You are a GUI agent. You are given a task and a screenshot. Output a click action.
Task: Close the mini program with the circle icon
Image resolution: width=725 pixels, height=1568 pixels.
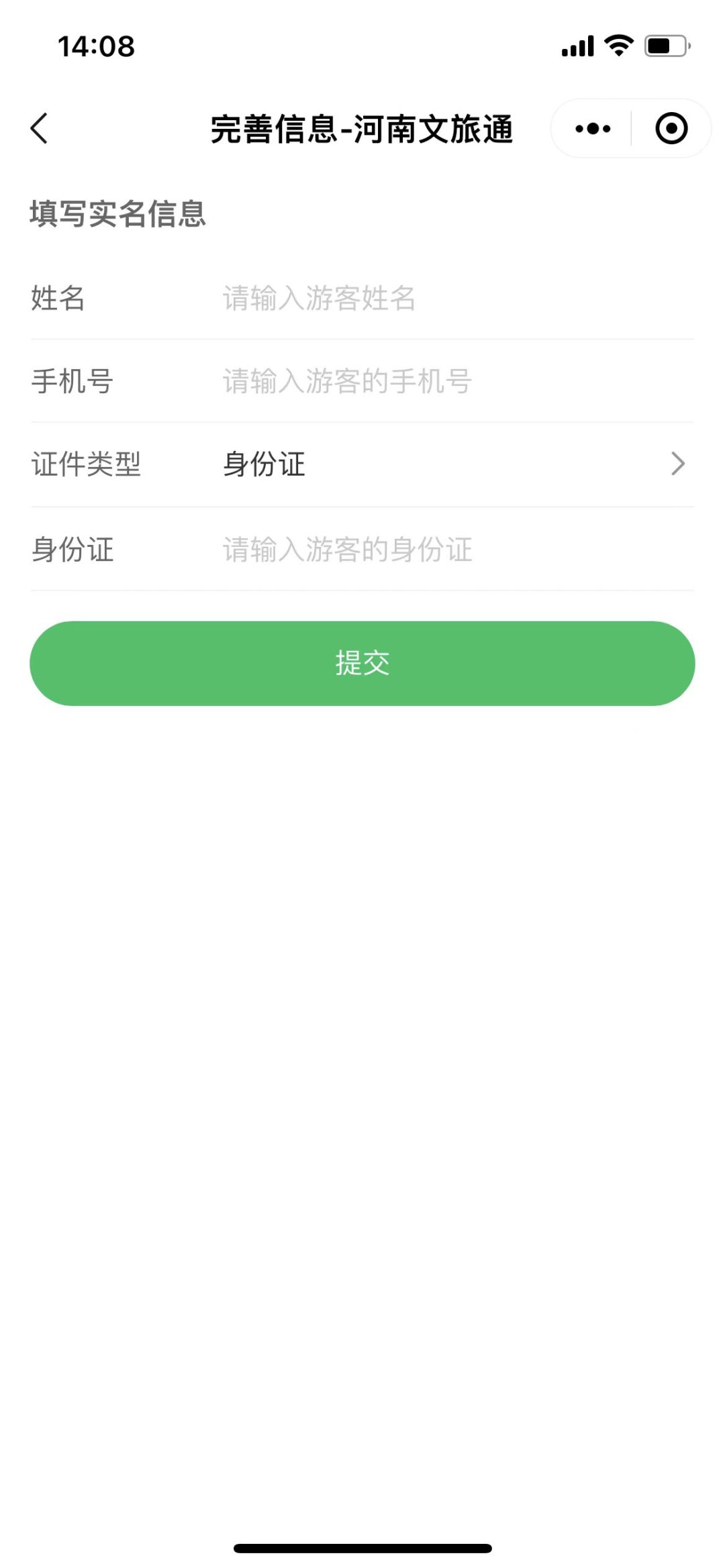click(x=671, y=128)
